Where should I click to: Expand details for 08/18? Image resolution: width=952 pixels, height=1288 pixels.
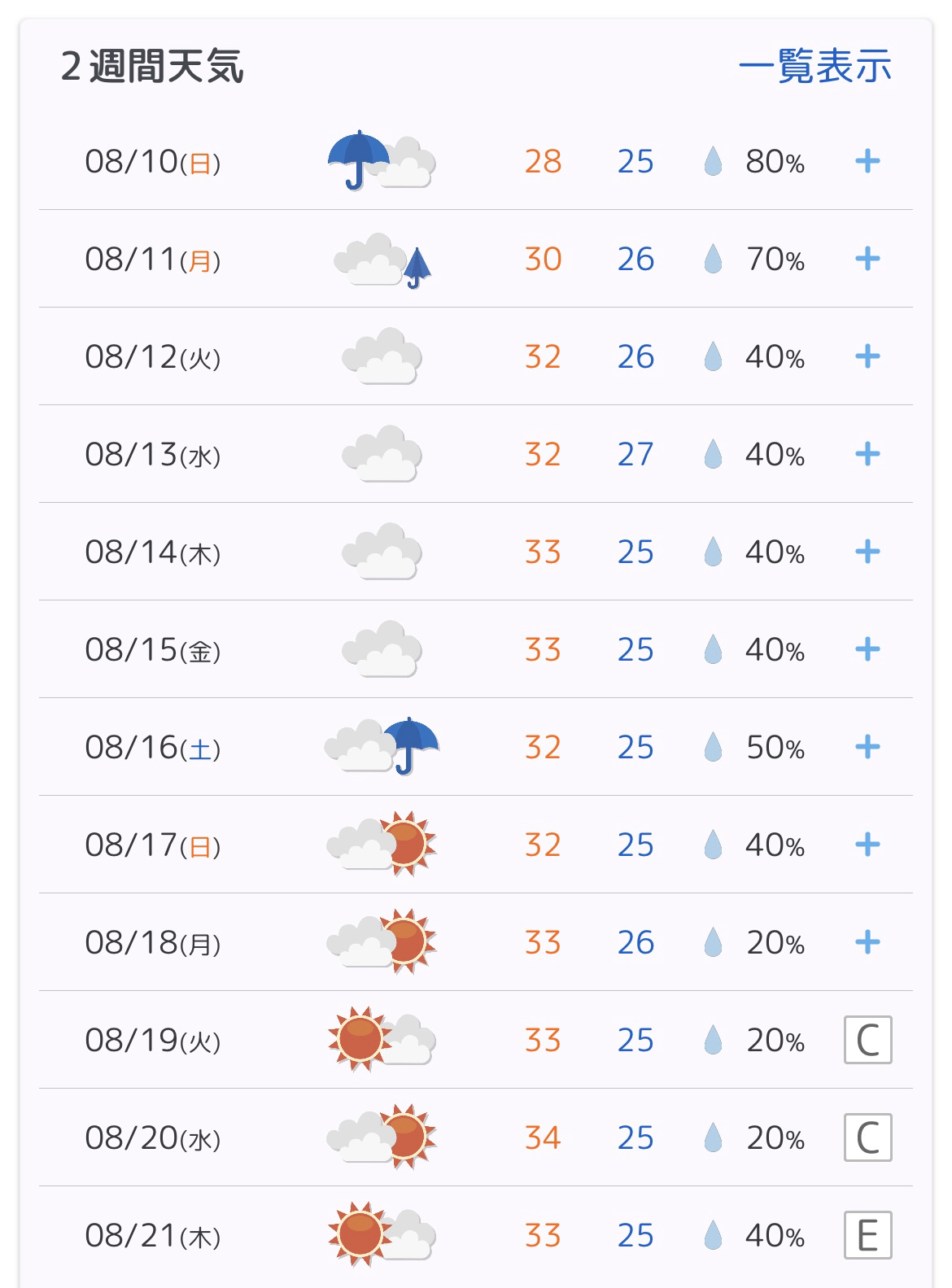pyautogui.click(x=867, y=942)
